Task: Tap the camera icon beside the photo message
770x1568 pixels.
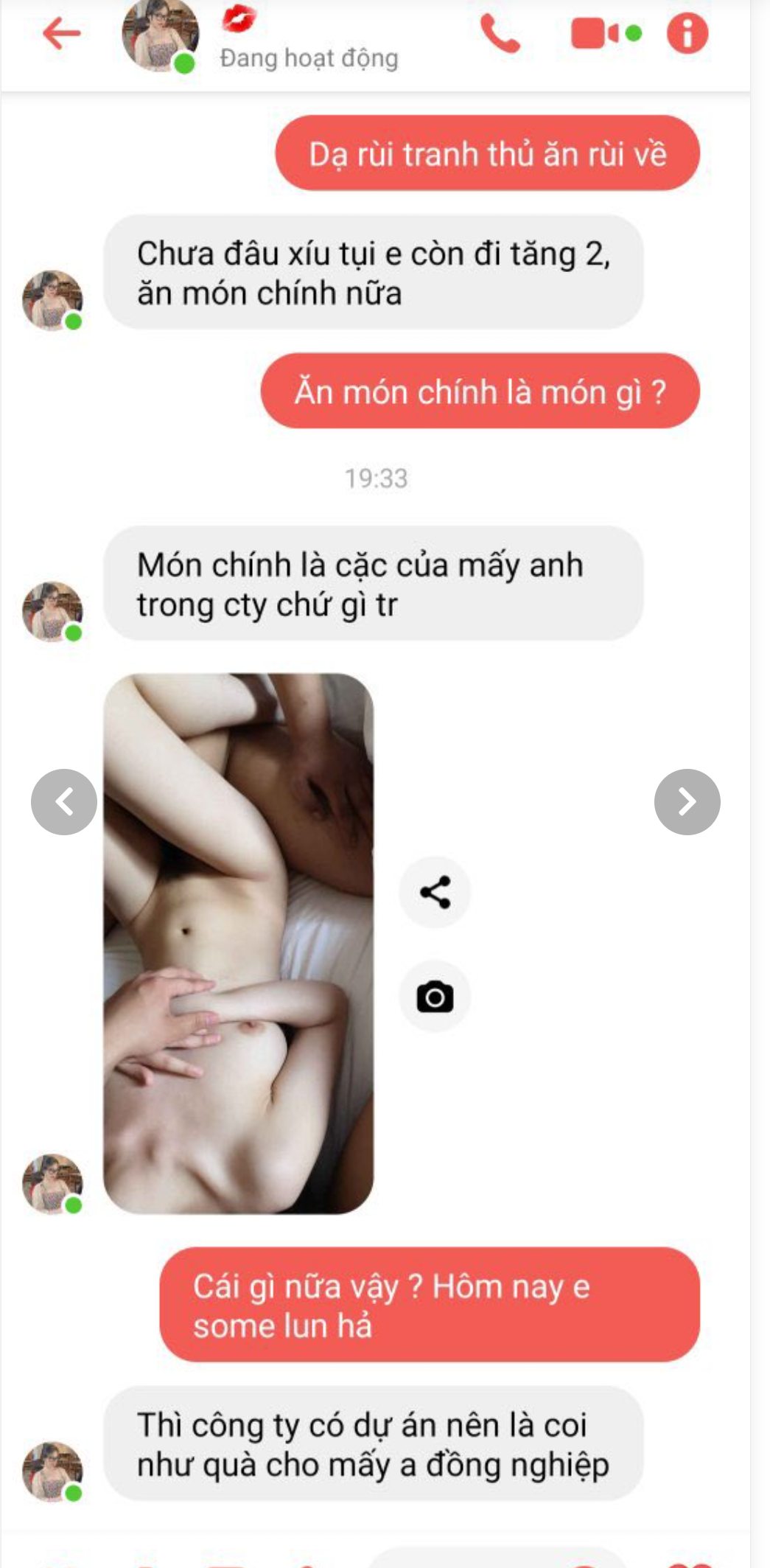Action: pyautogui.click(x=435, y=997)
